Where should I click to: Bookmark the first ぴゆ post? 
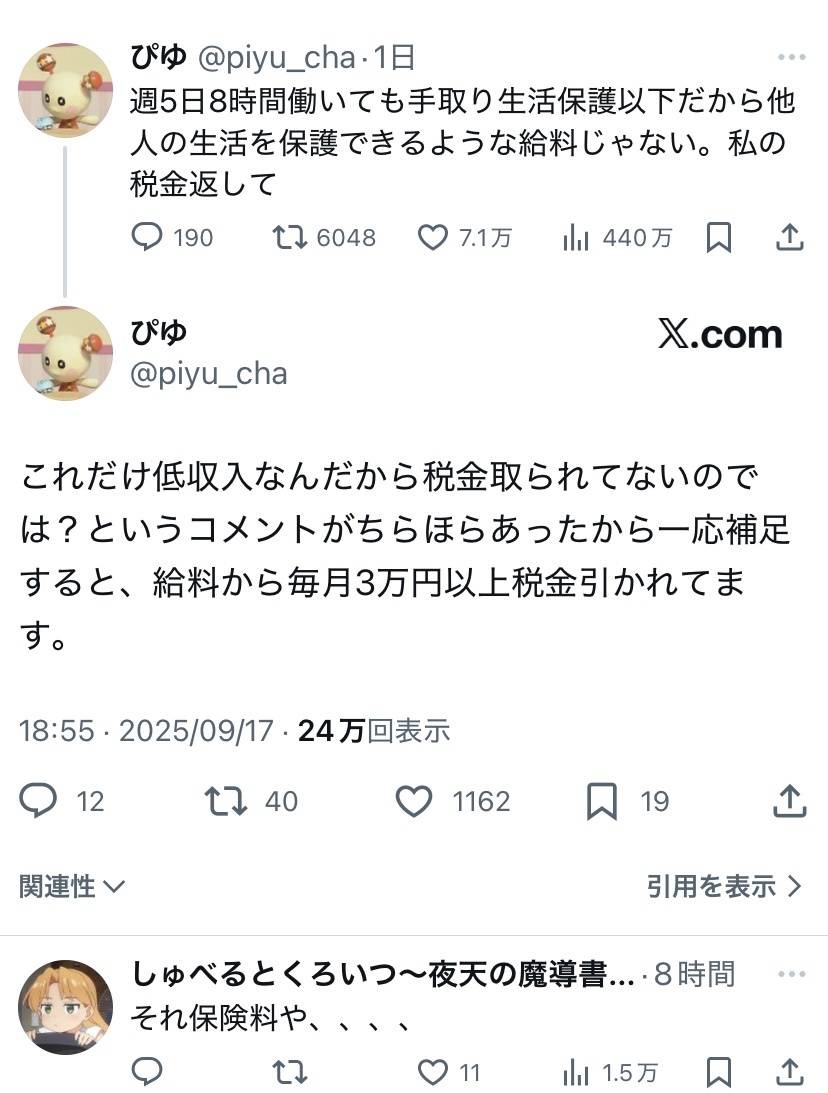[719, 237]
